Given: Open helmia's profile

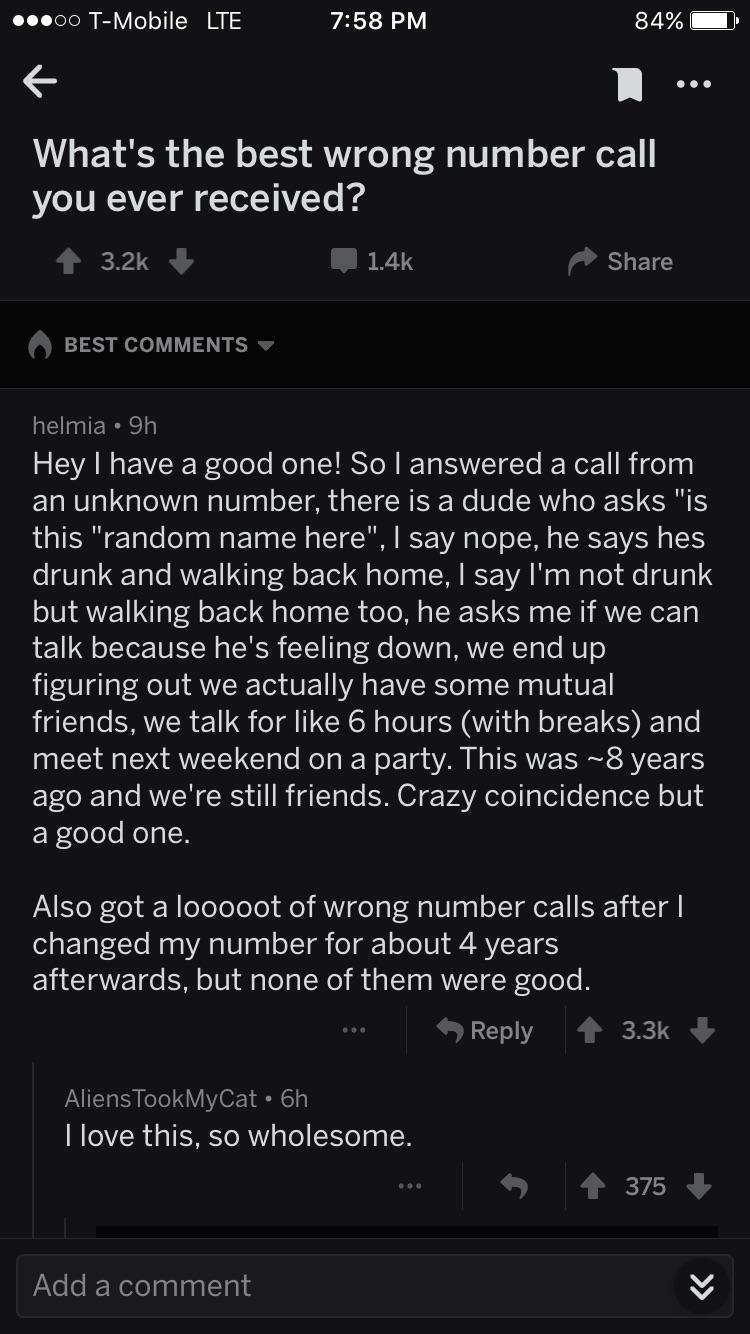Looking at the screenshot, I should coord(69,425).
